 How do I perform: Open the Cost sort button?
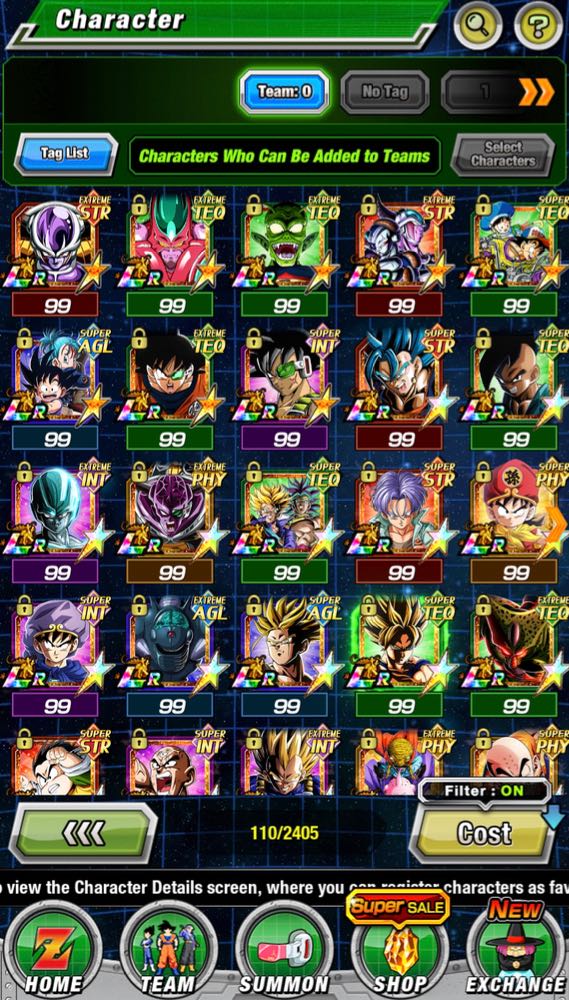(x=486, y=833)
